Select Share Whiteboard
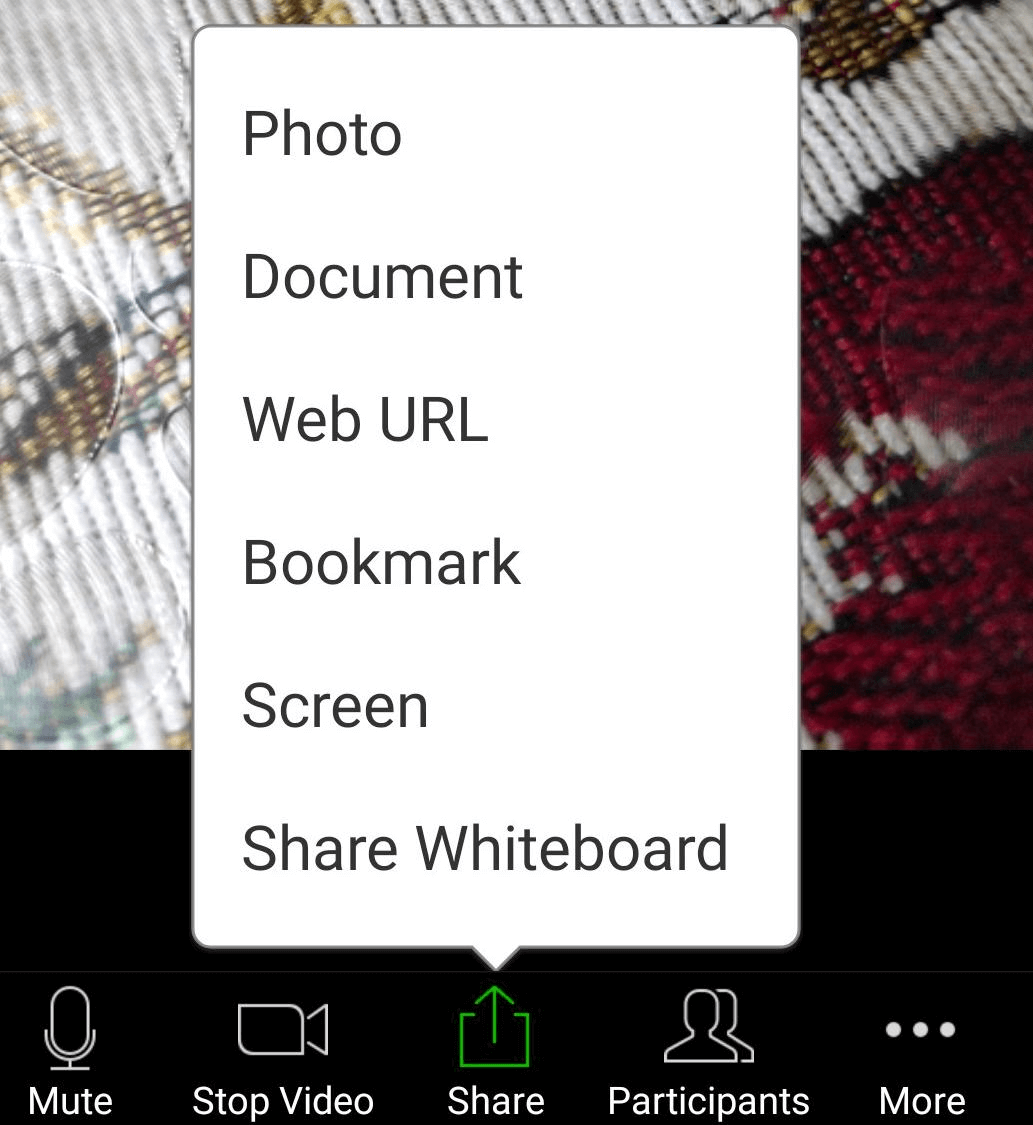Viewport: 1033px width, 1125px height. (484, 848)
